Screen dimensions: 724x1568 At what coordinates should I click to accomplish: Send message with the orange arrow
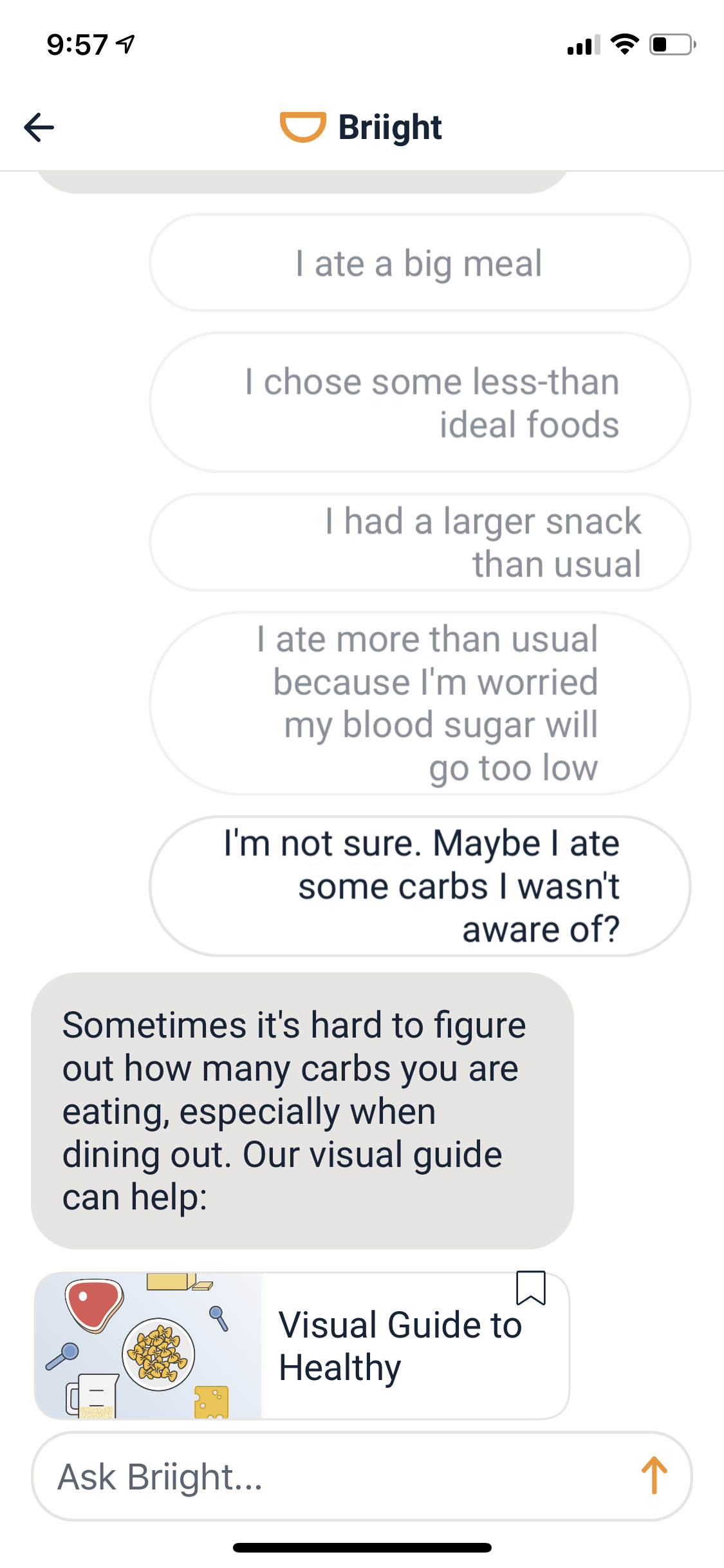click(654, 1475)
